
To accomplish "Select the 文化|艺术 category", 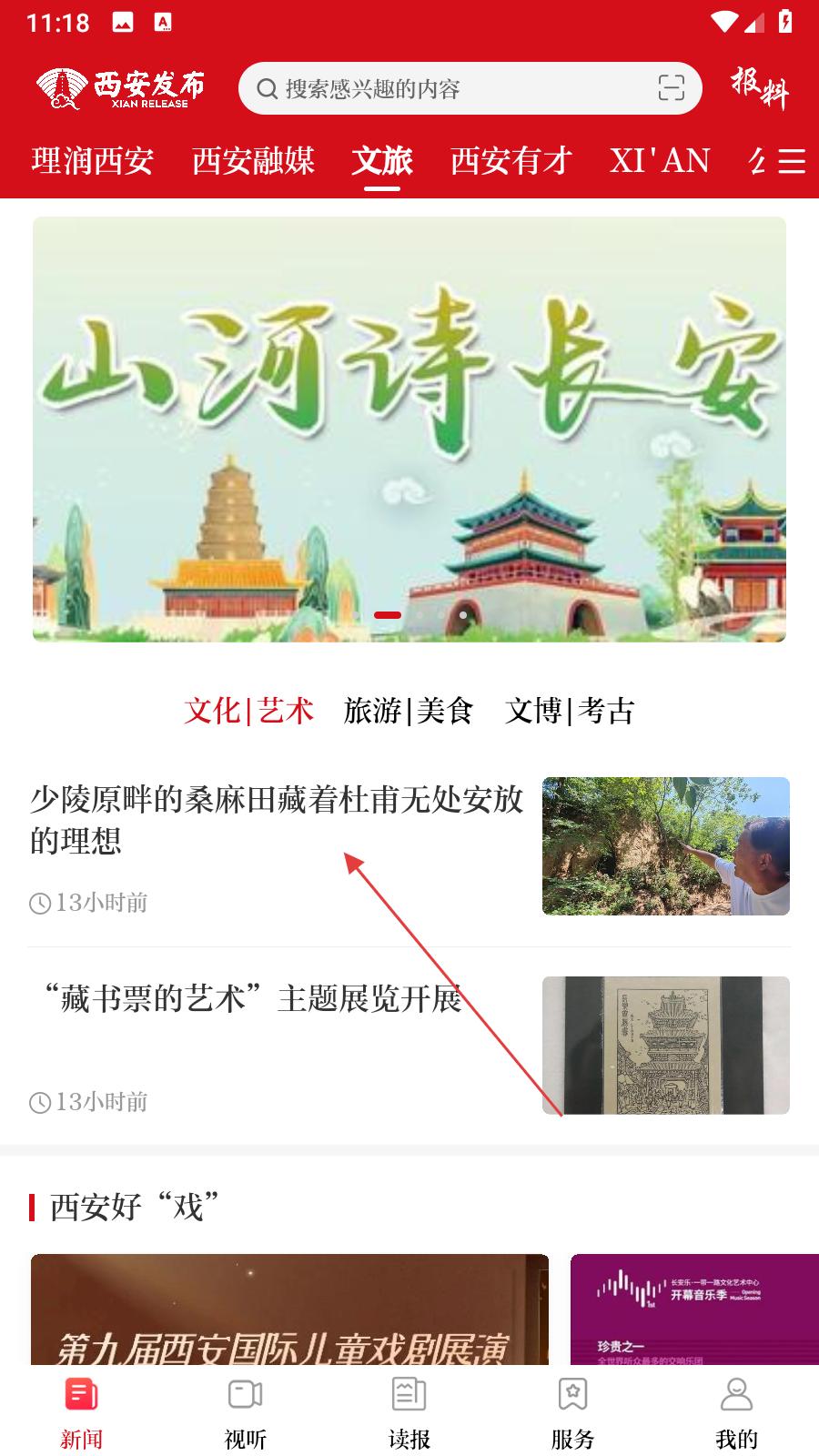I will [248, 711].
